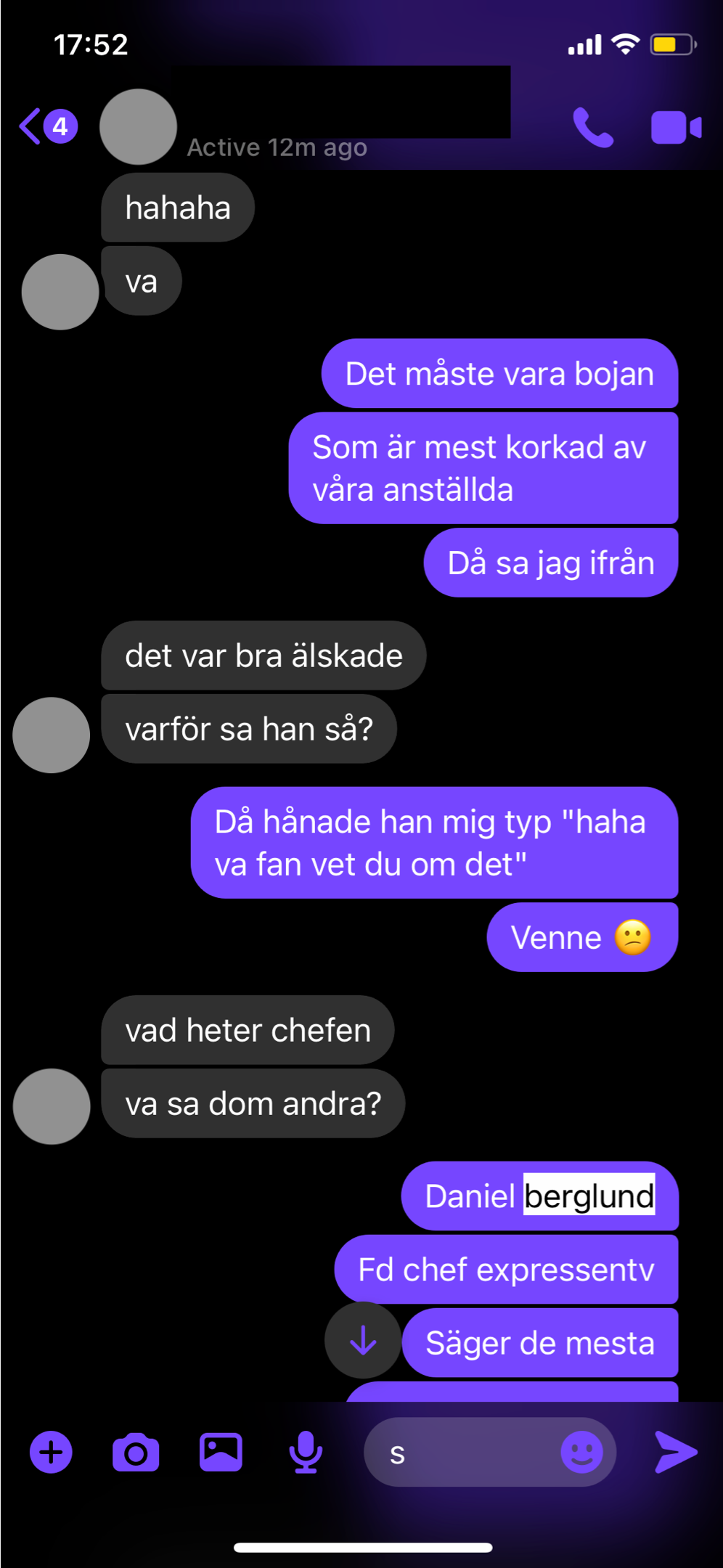Record a voice message

click(306, 1453)
